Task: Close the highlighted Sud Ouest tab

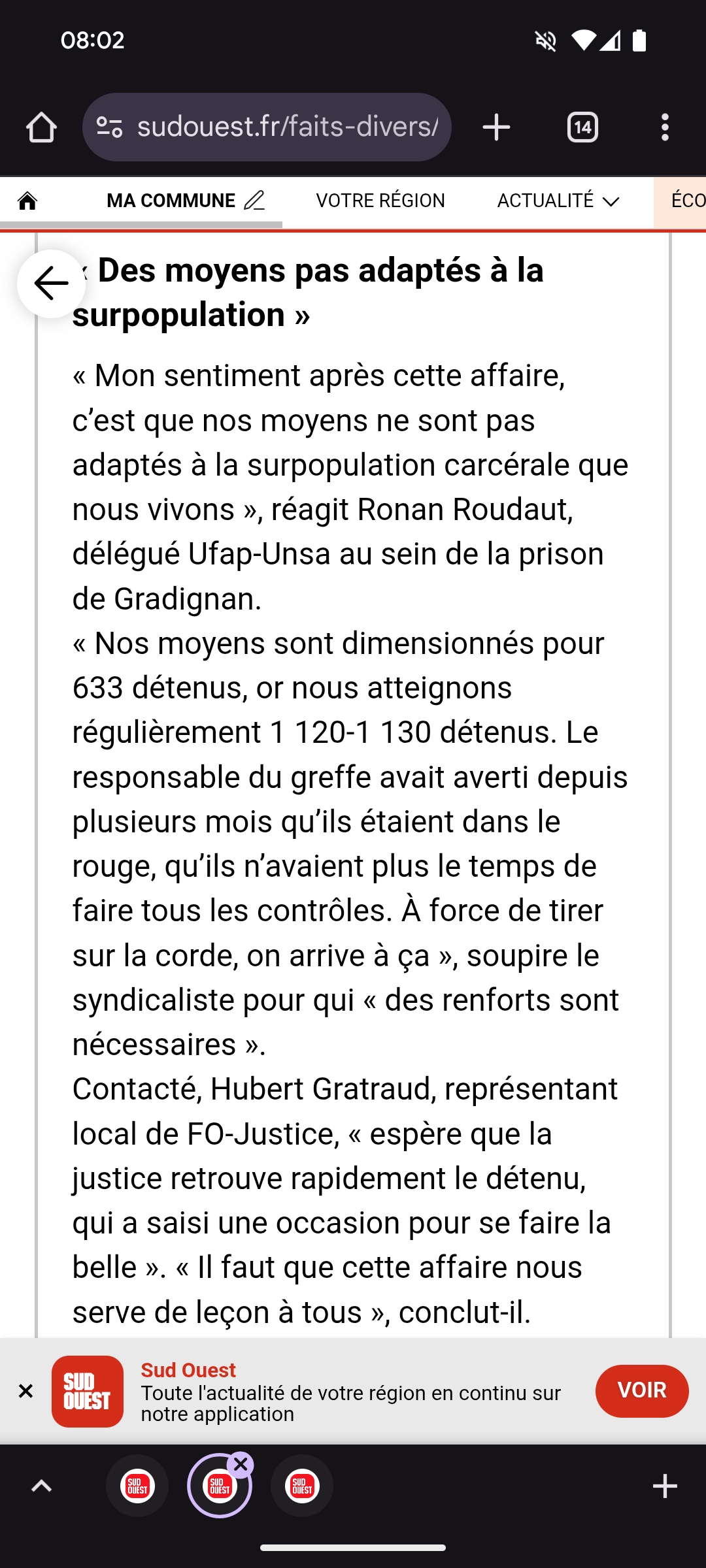Action: click(241, 1465)
